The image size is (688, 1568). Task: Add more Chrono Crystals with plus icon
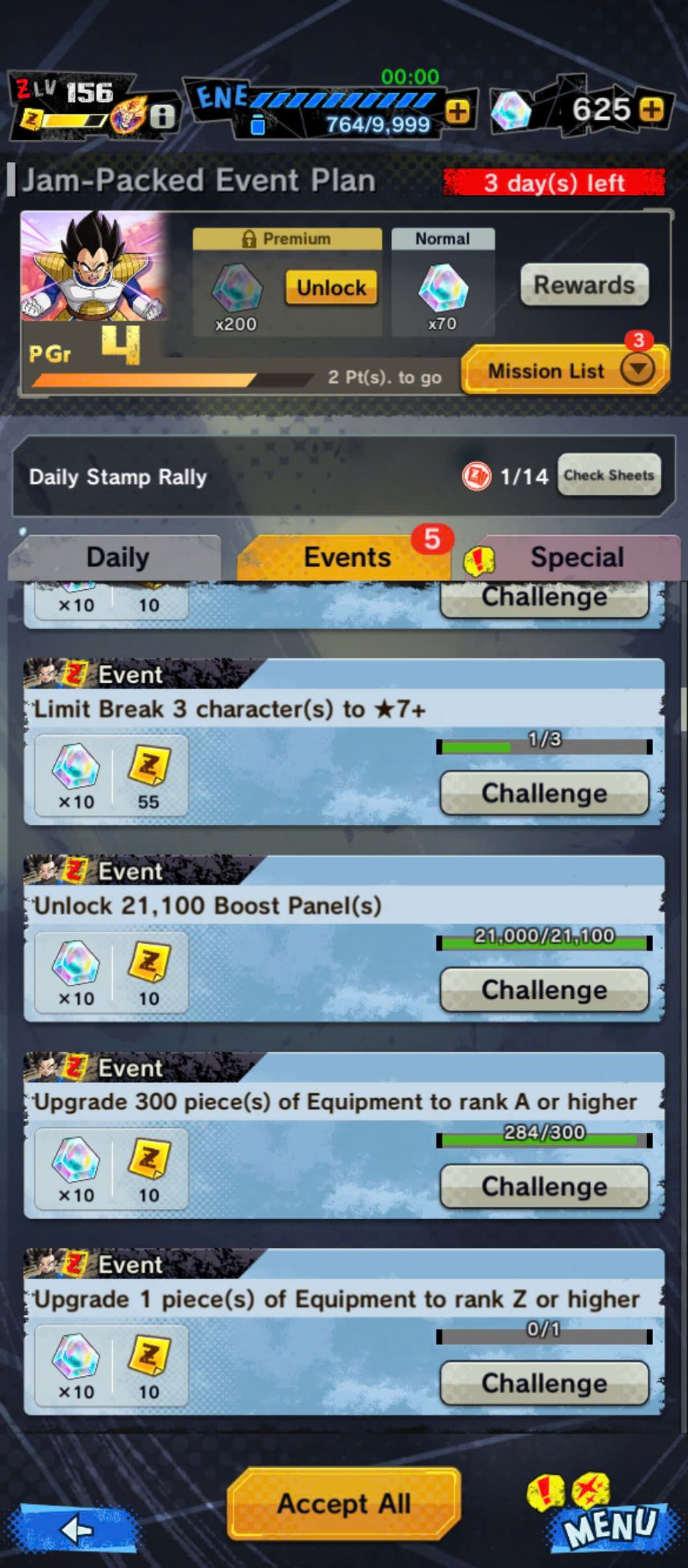(x=652, y=109)
